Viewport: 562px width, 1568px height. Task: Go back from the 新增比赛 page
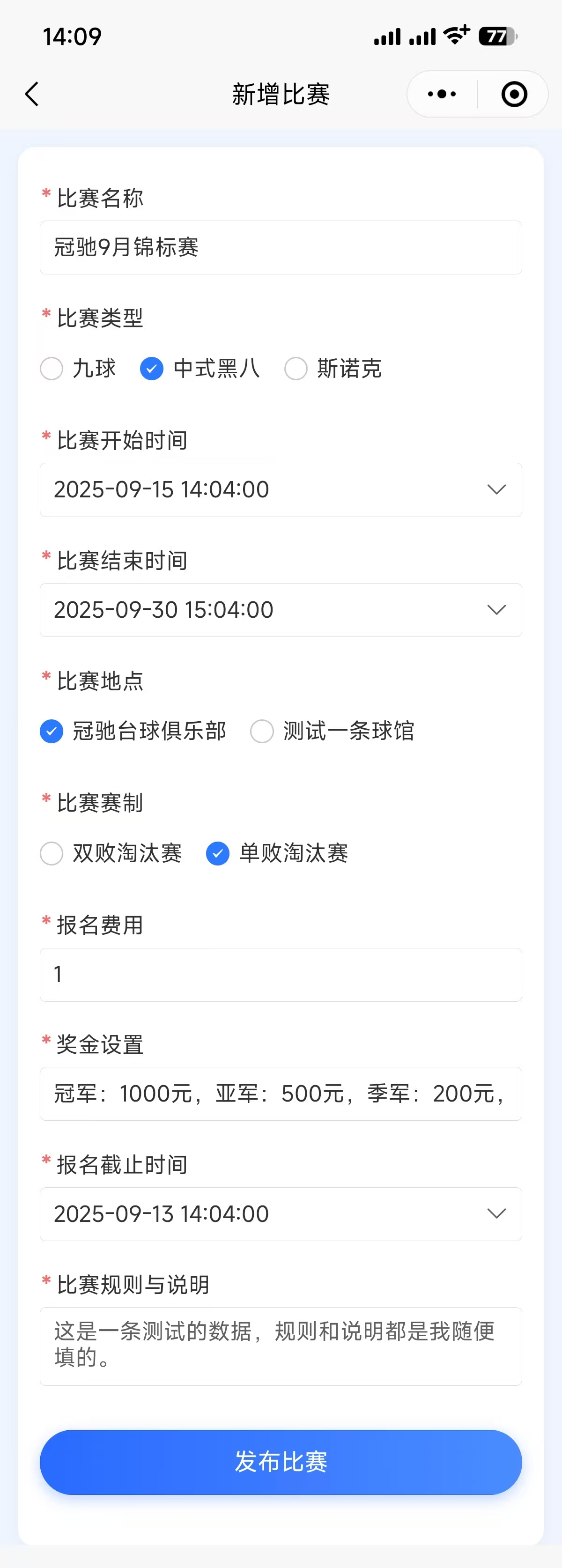32,94
